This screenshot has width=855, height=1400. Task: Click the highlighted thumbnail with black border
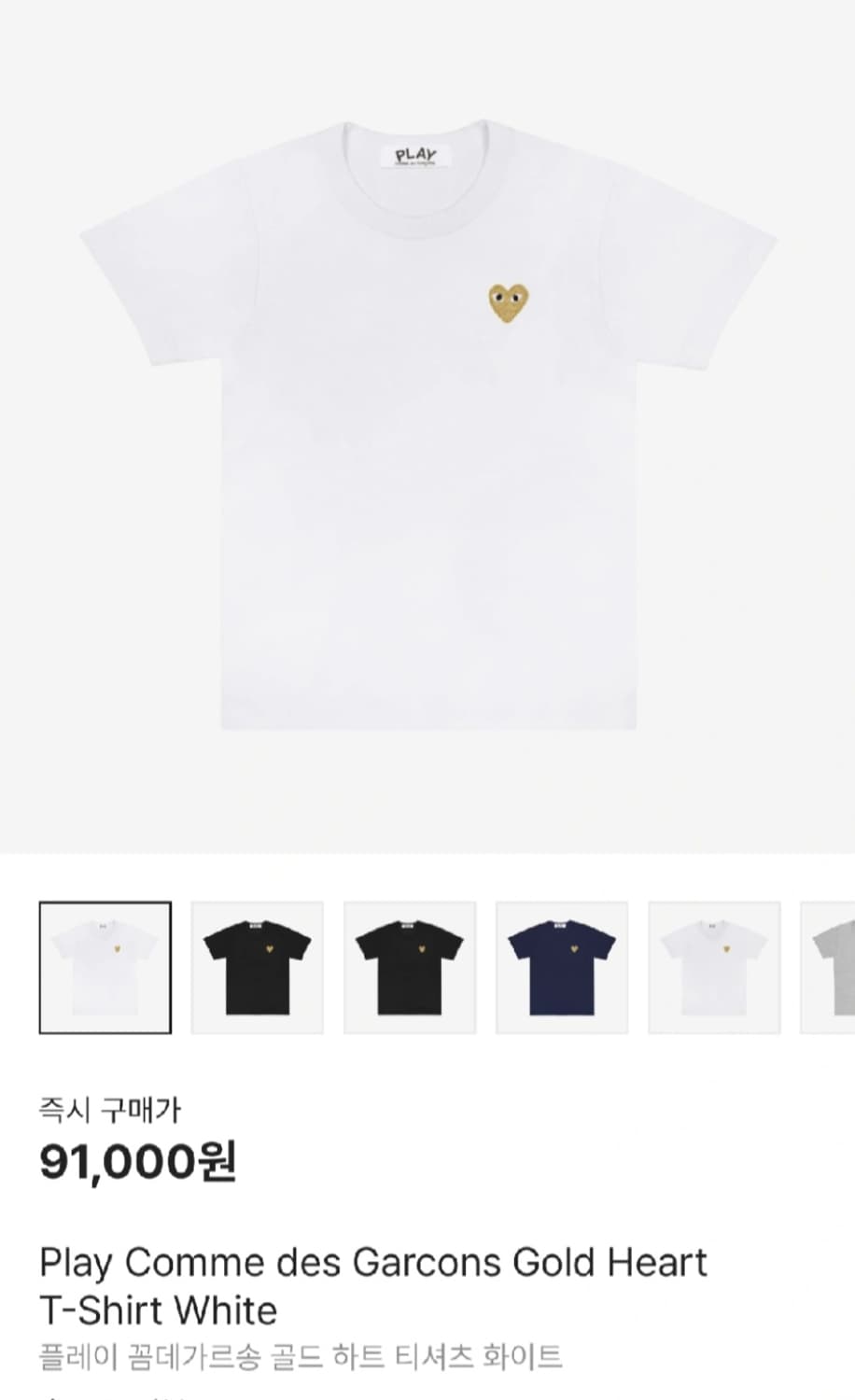105,965
